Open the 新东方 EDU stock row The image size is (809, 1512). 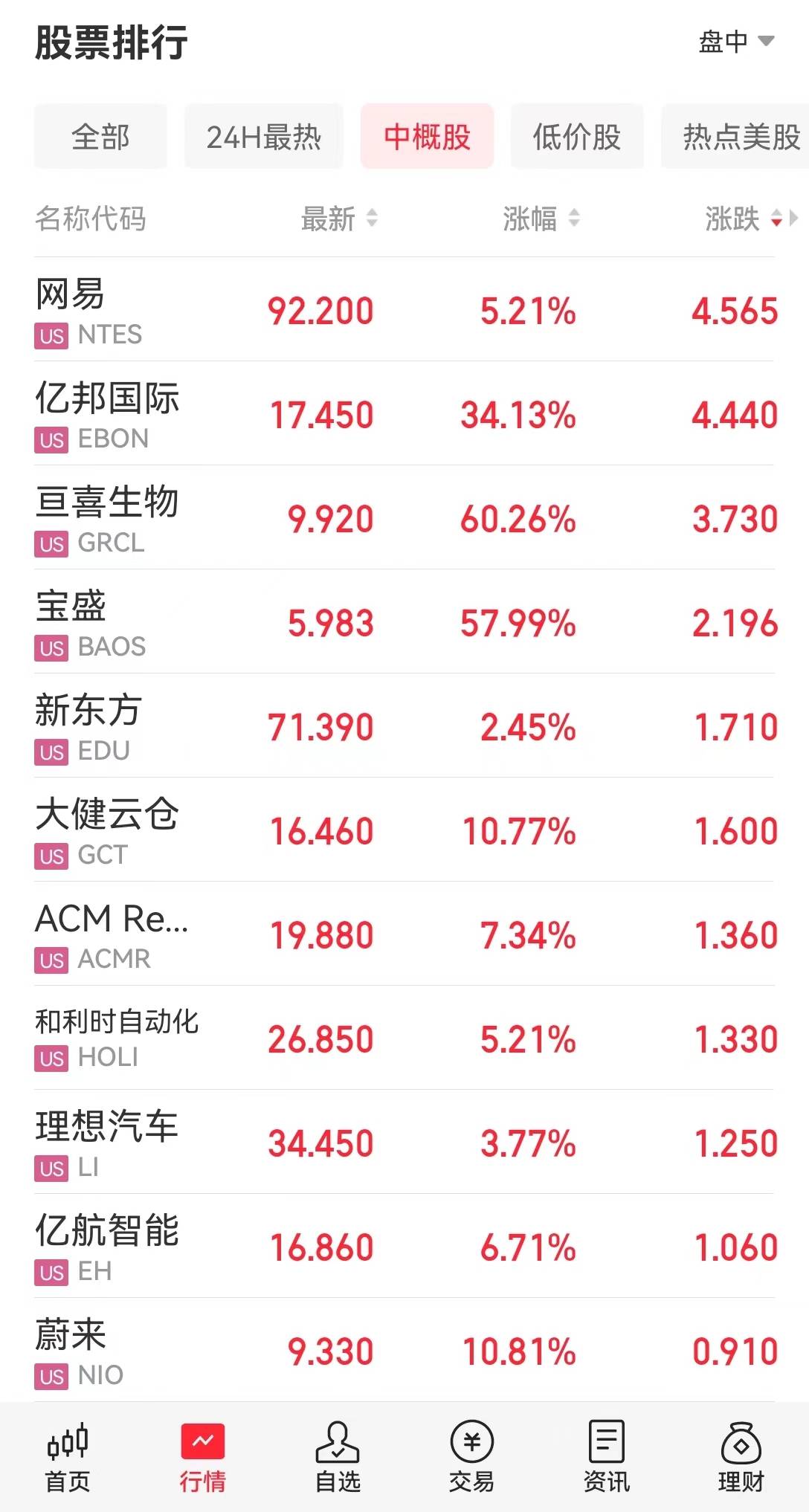[x=404, y=726]
